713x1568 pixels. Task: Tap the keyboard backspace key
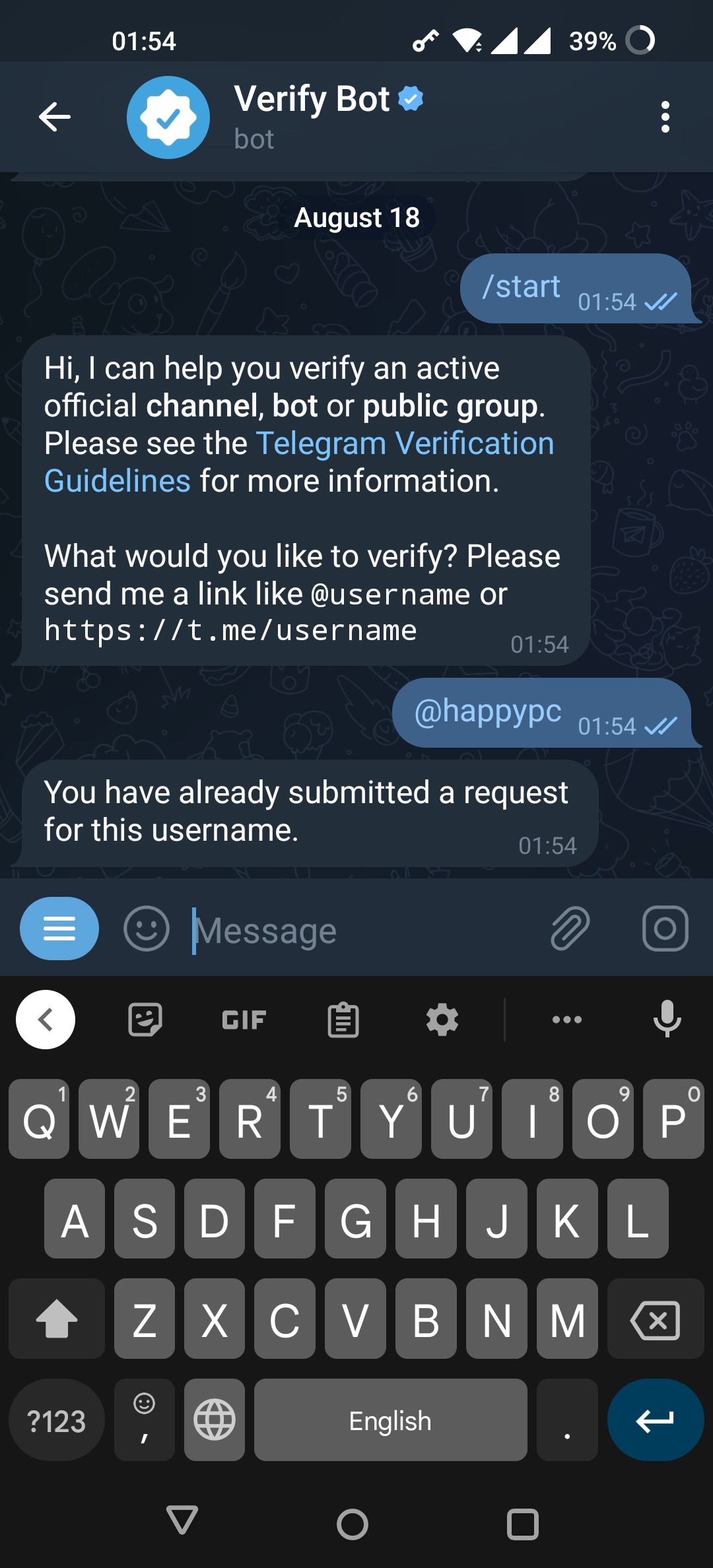click(655, 1320)
